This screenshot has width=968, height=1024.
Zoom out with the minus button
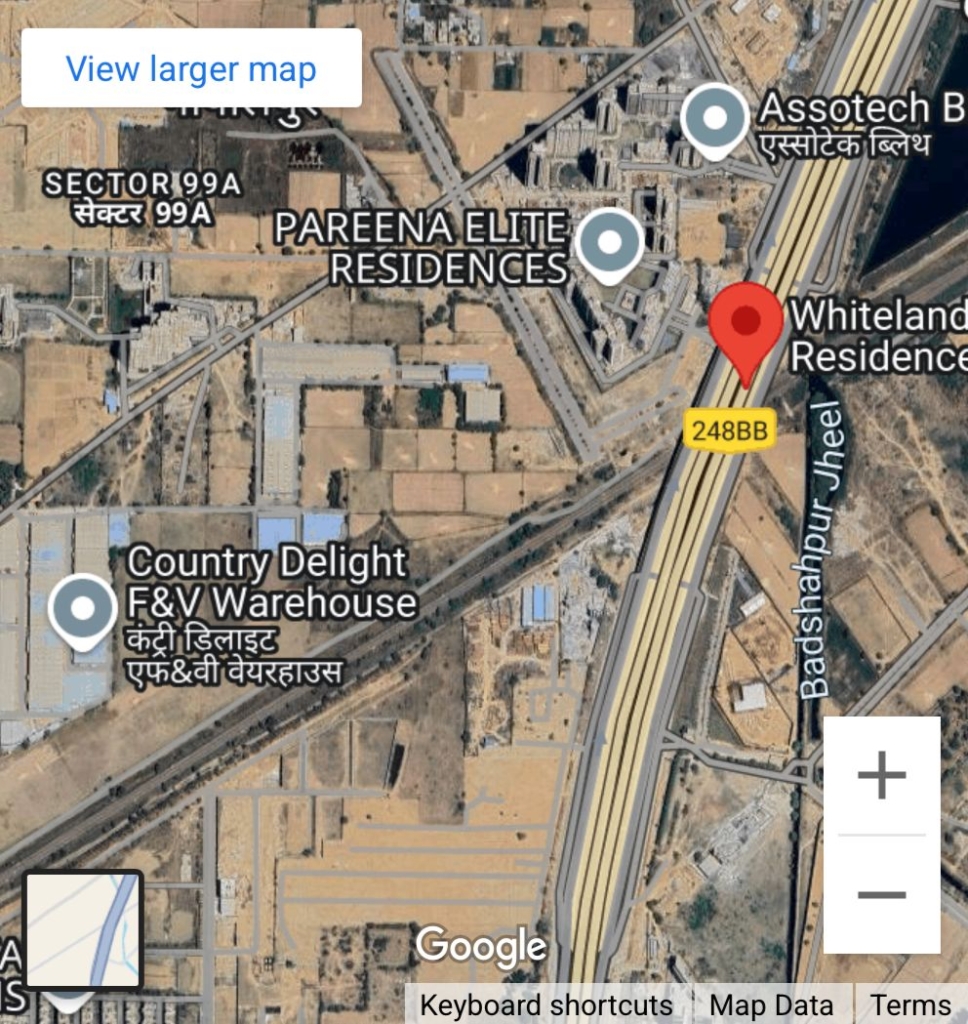(x=881, y=894)
